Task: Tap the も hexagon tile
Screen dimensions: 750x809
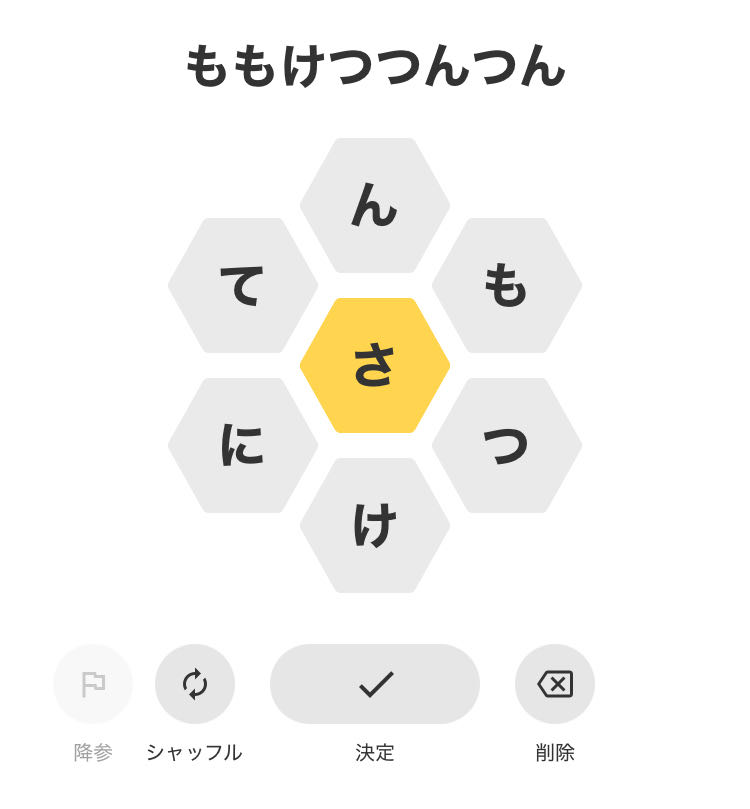Action: point(506,285)
